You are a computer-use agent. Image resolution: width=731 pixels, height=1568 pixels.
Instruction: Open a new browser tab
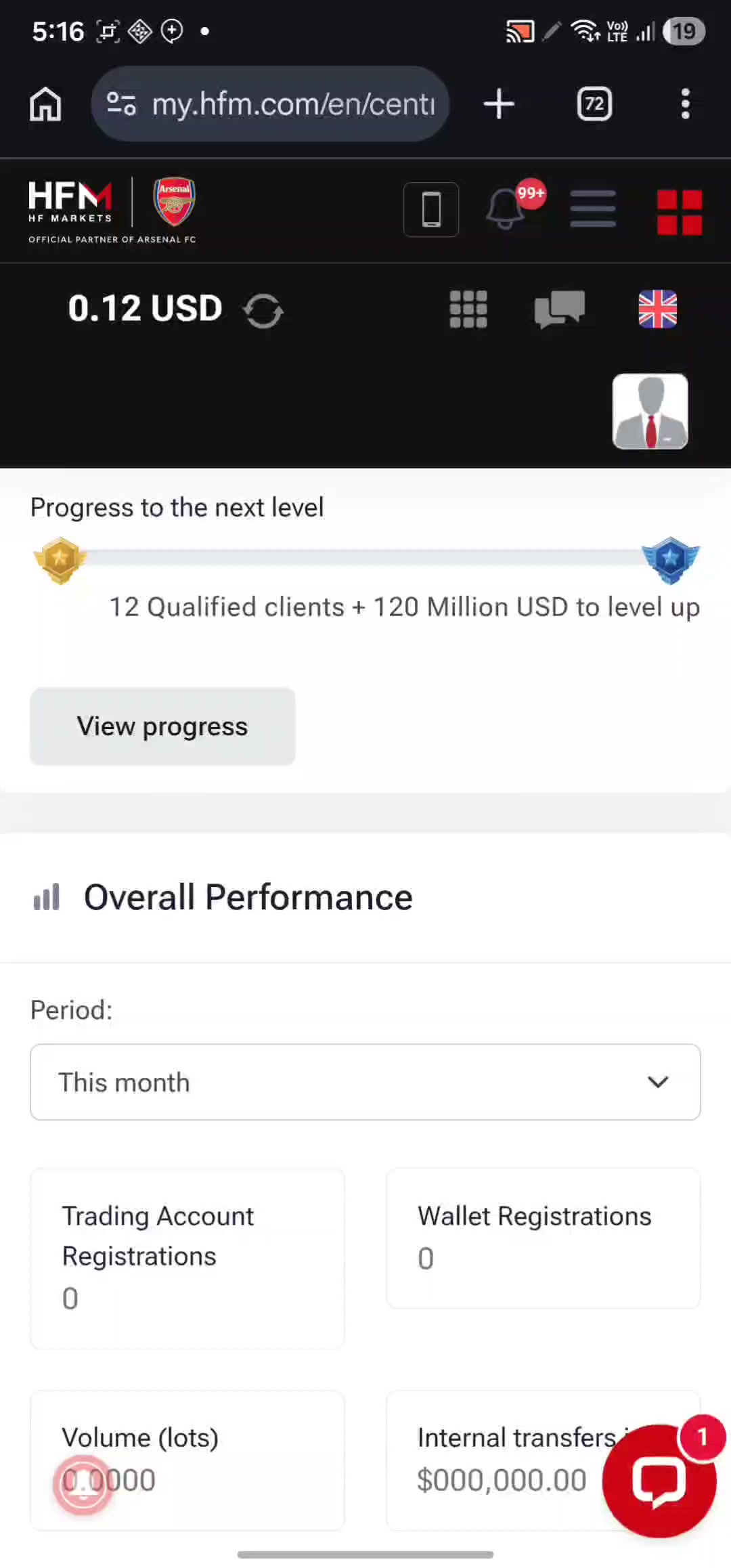pos(500,104)
